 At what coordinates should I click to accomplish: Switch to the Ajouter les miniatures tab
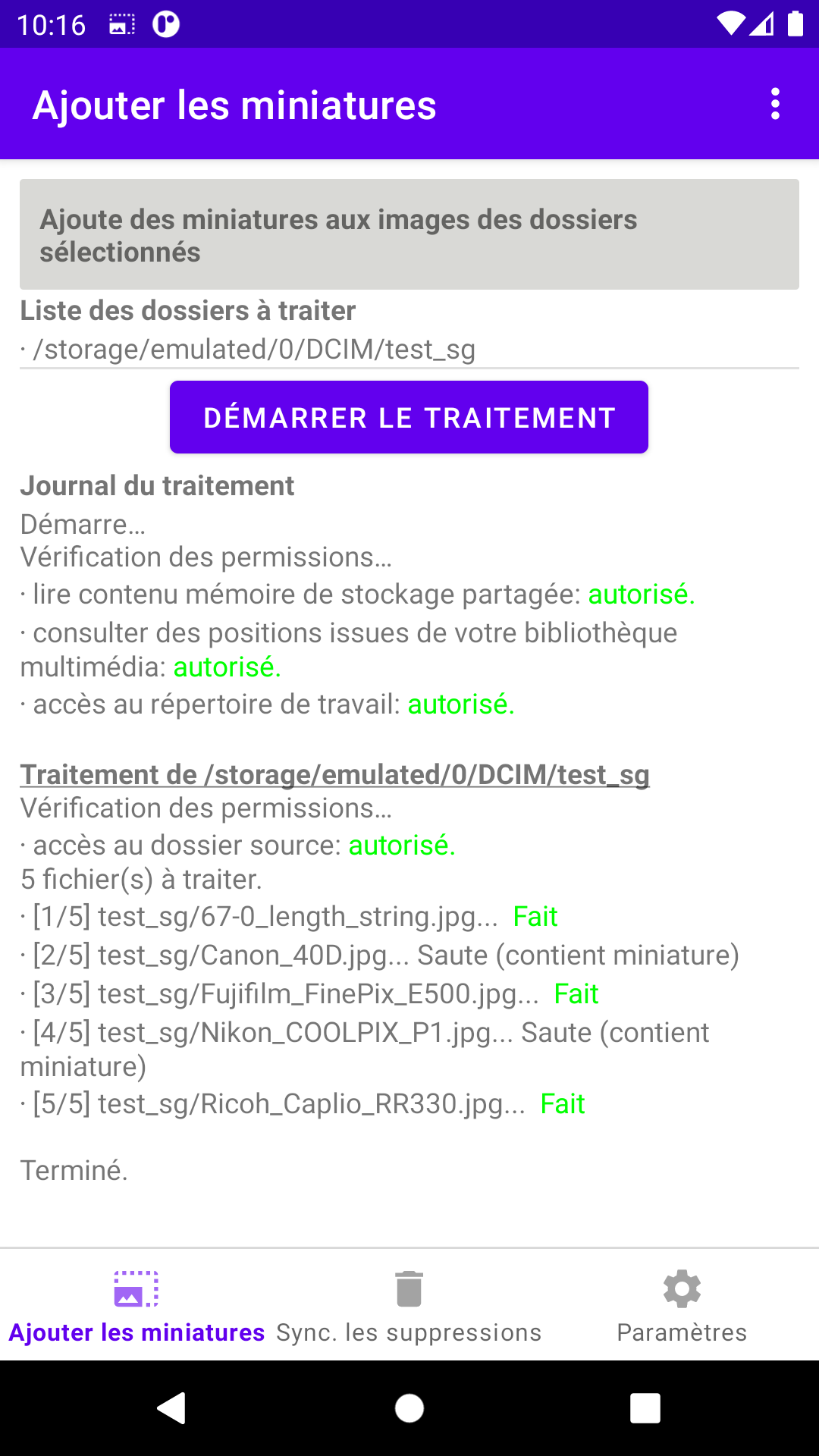pyautogui.click(x=136, y=1306)
